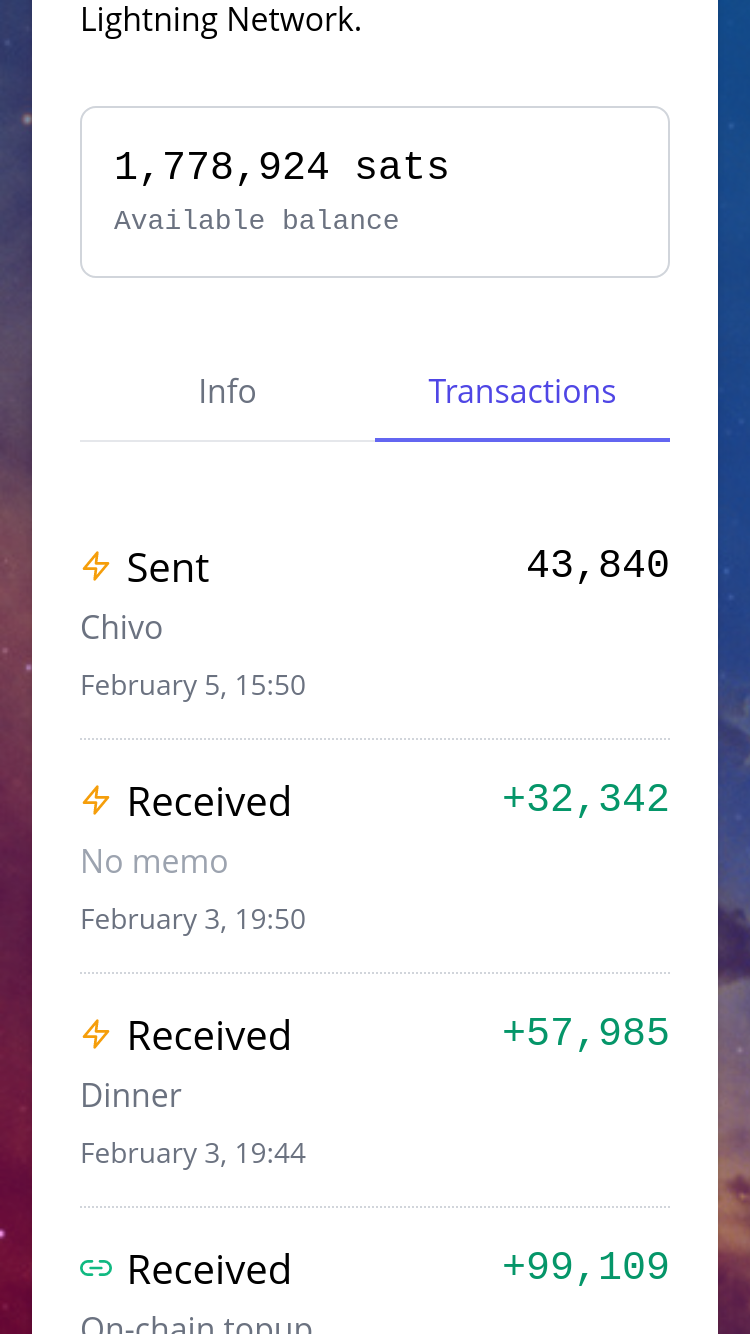The height and width of the screenshot is (1334, 750).
Task: Open the Dinner received transaction
Action: [x=374, y=1092]
